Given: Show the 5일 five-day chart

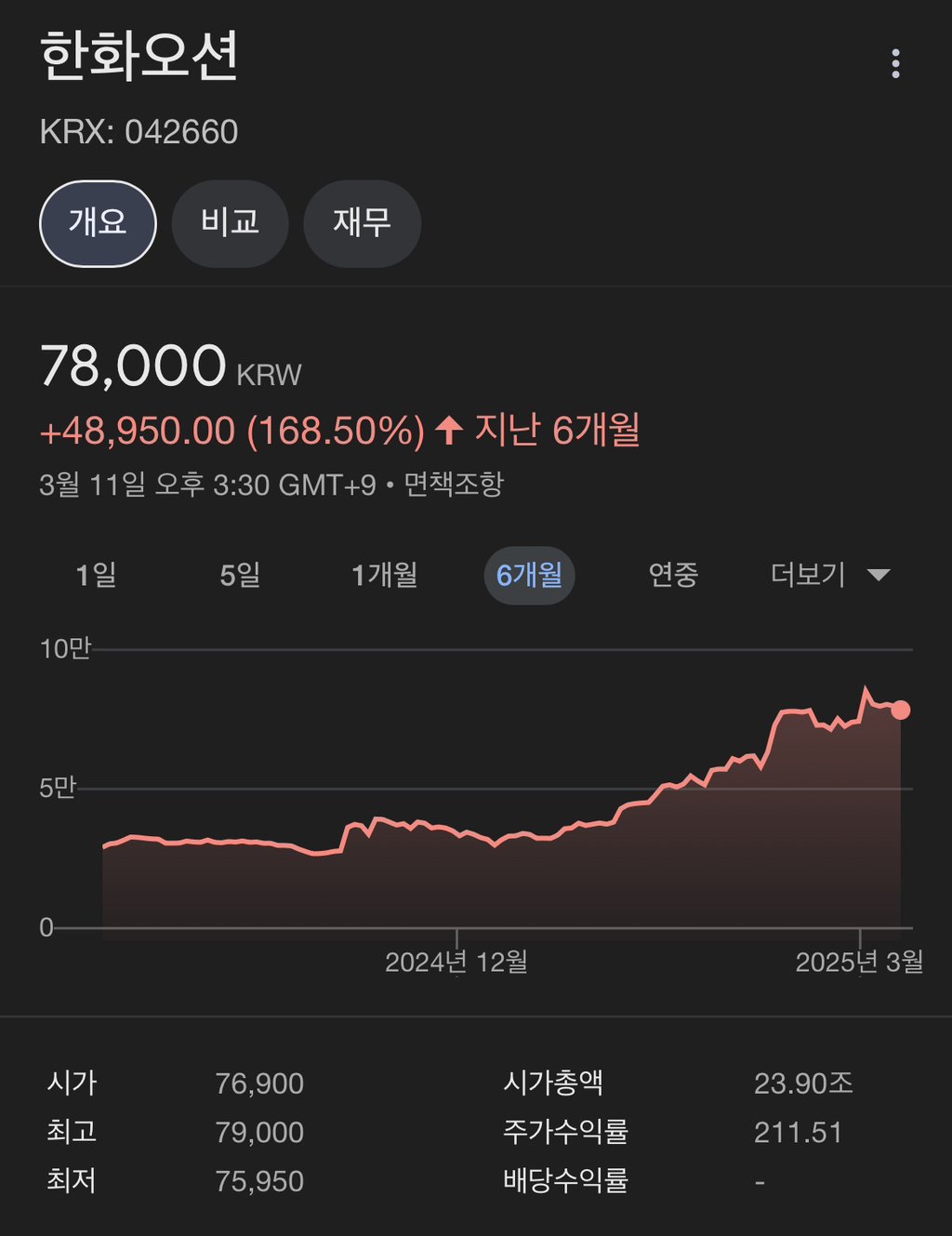Looking at the screenshot, I should point(240,576).
